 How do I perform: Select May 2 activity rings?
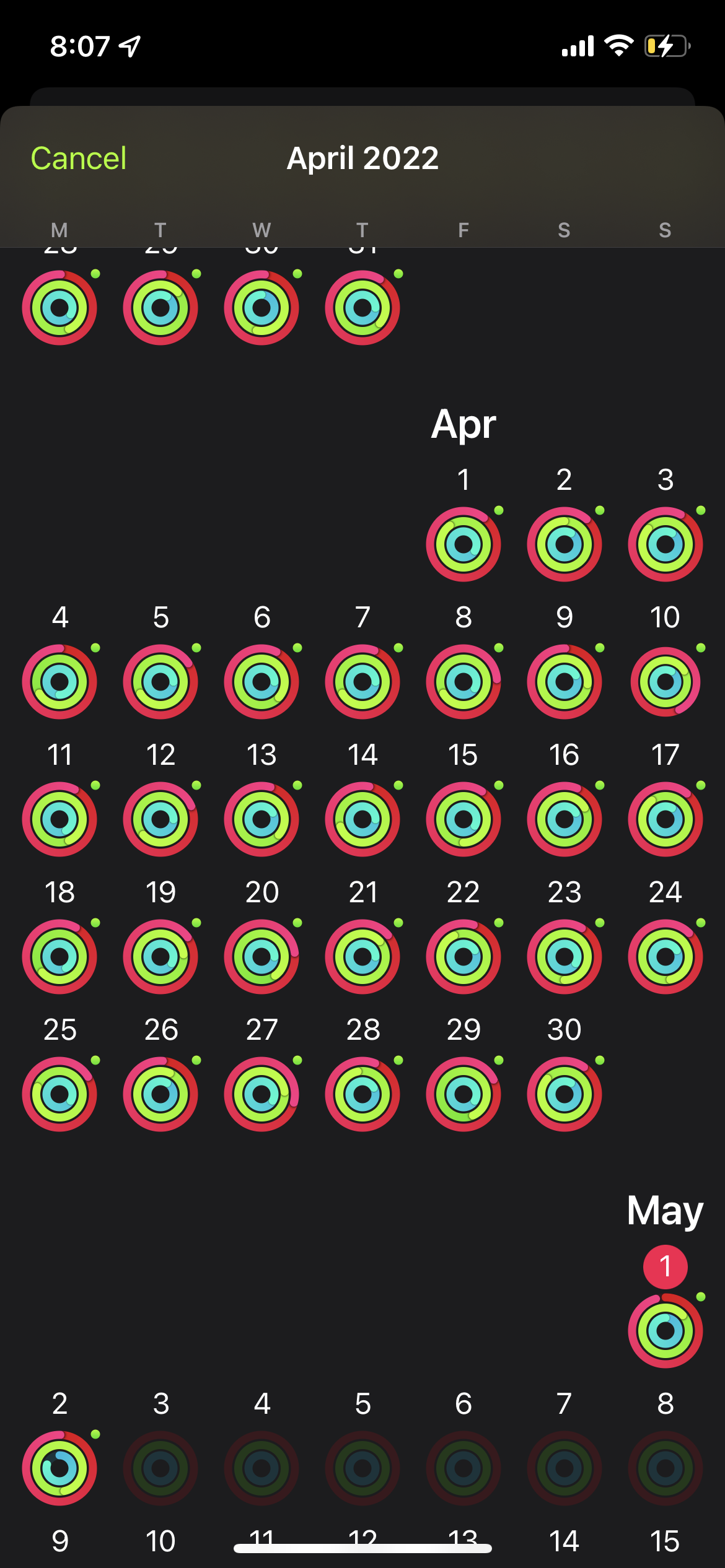59,1468
